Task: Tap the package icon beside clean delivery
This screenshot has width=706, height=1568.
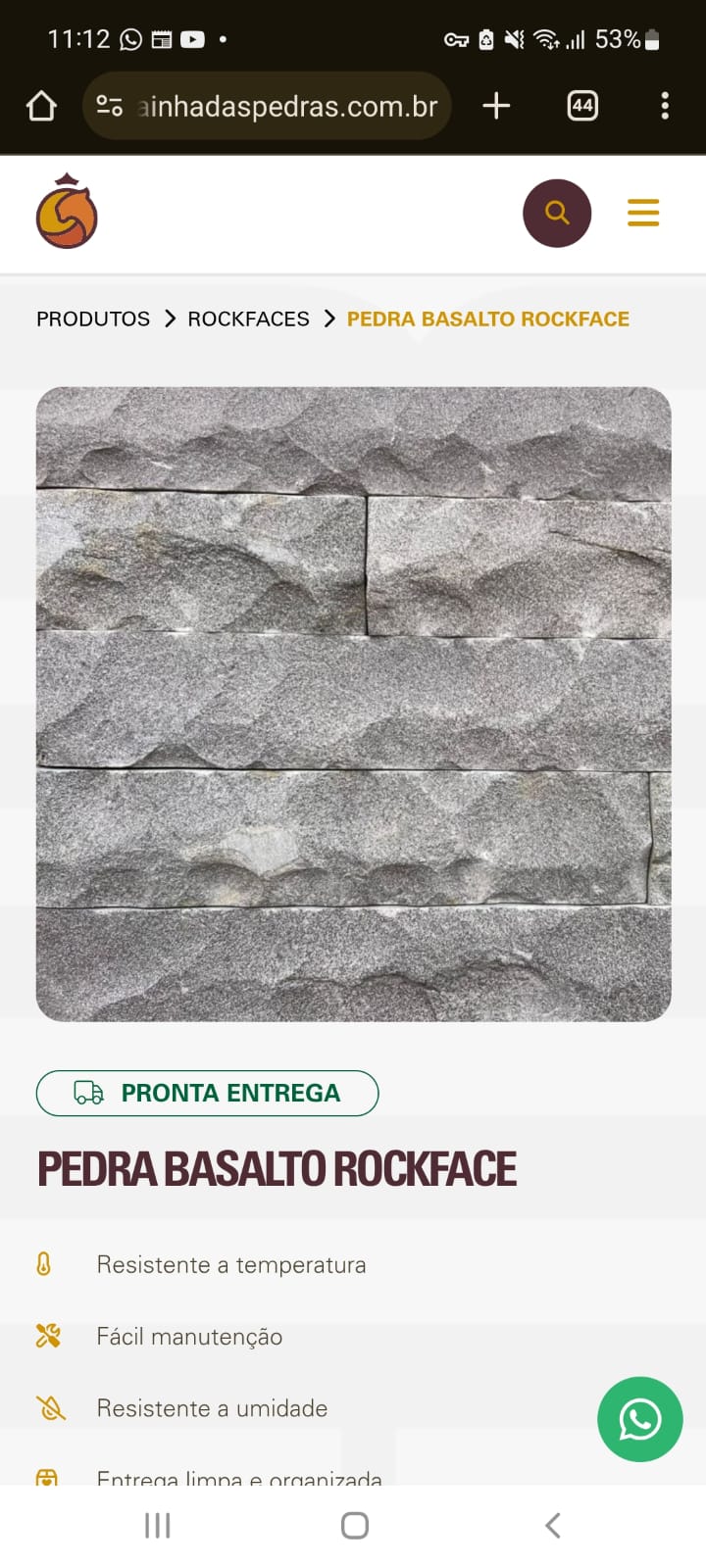Action: (x=46, y=1475)
